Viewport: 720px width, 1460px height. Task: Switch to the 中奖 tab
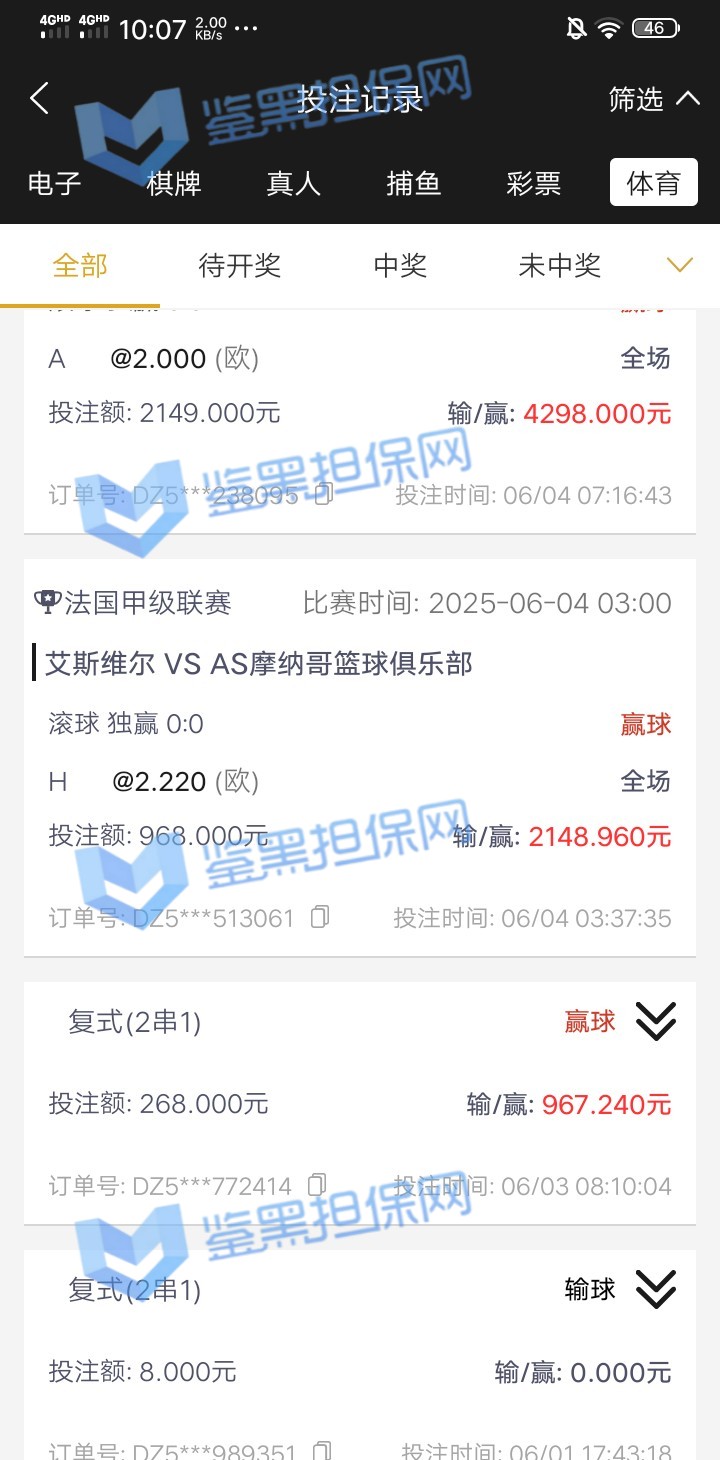click(x=400, y=265)
